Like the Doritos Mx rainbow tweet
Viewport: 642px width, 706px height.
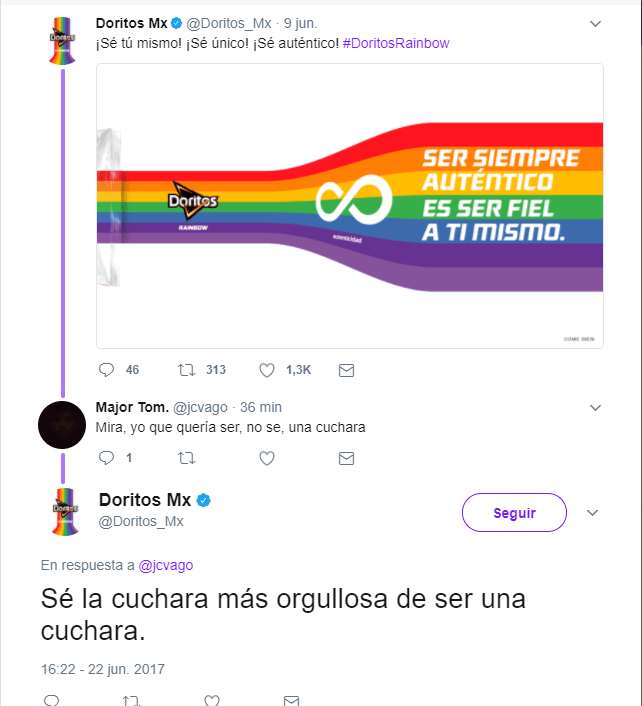point(267,370)
